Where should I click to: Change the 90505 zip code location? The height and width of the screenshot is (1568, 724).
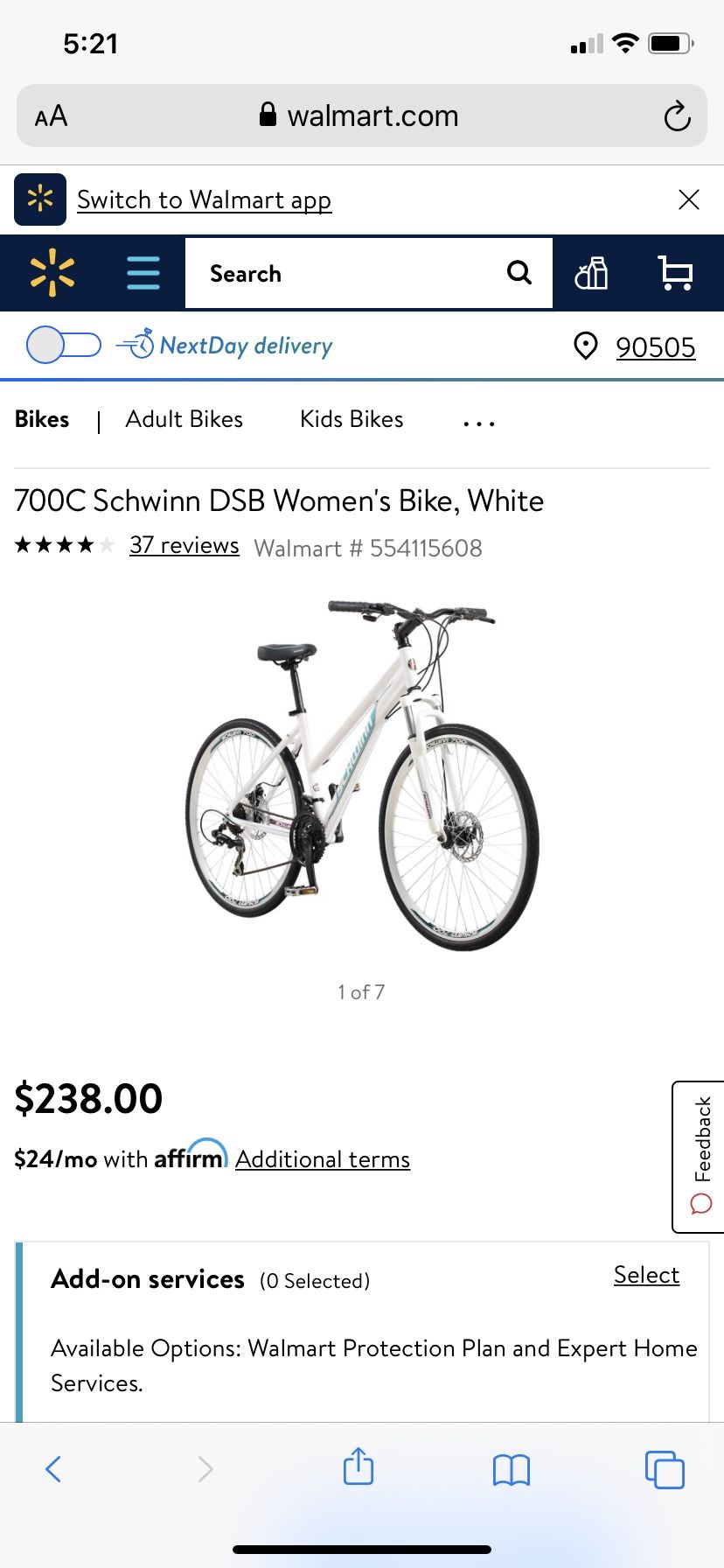(655, 347)
